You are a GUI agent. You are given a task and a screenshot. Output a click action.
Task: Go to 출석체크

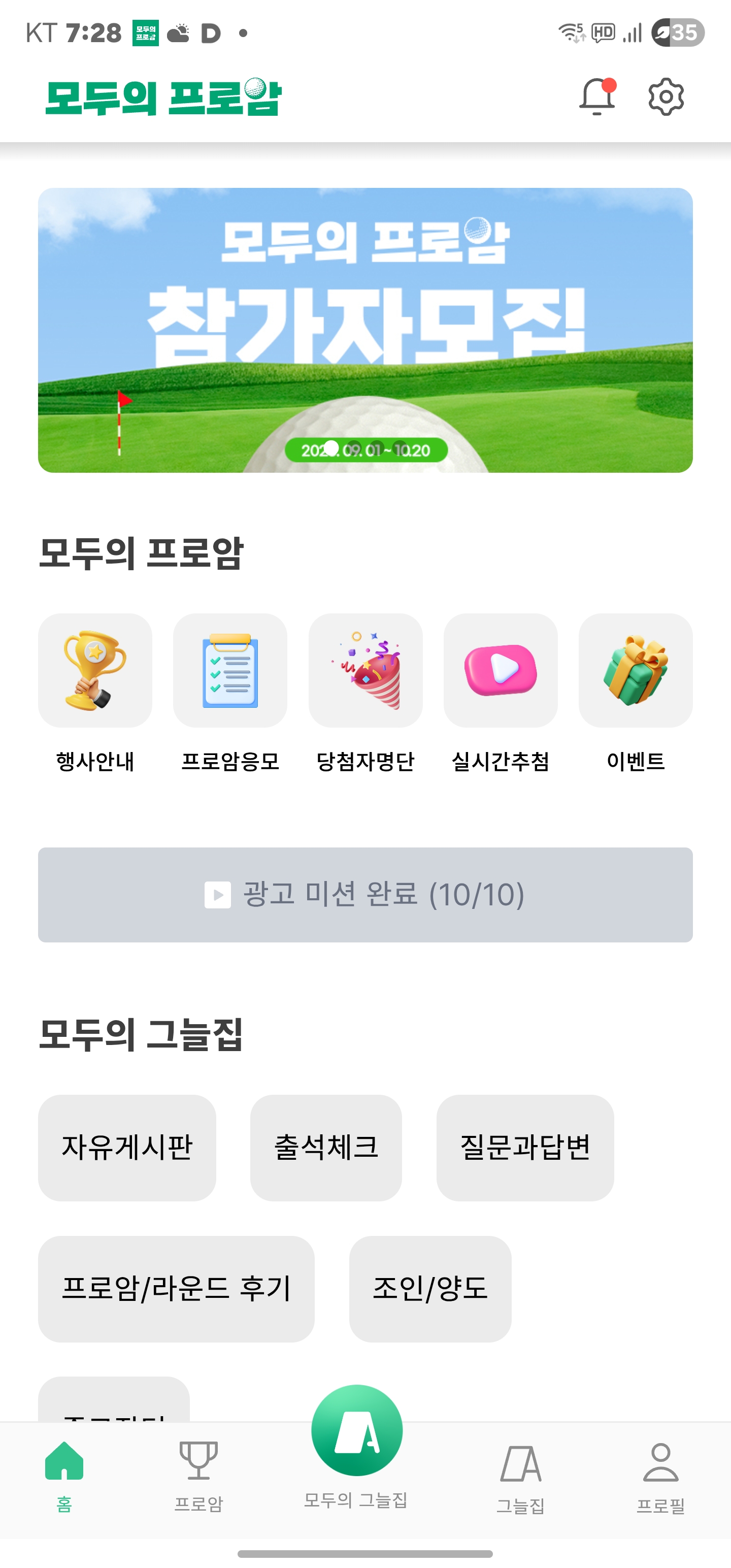point(325,1148)
